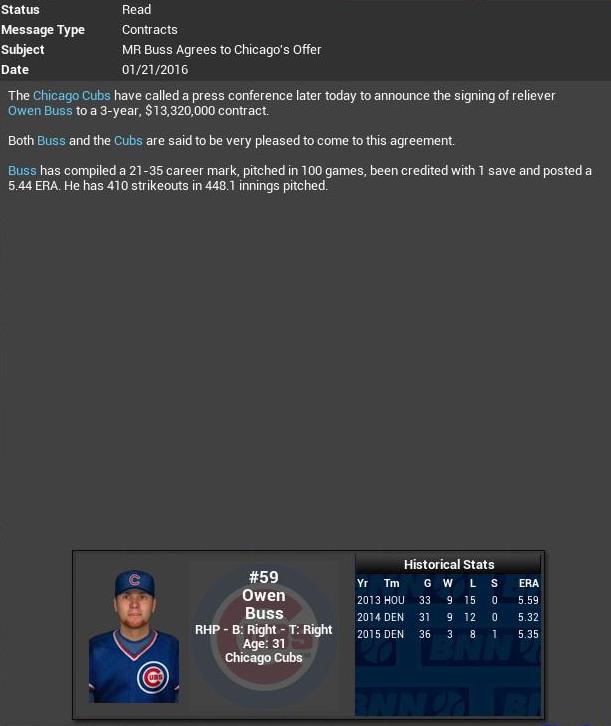The image size is (611, 726).
Task: Open the Chicago Cubs link in the first paragraph
Action: tap(71, 96)
